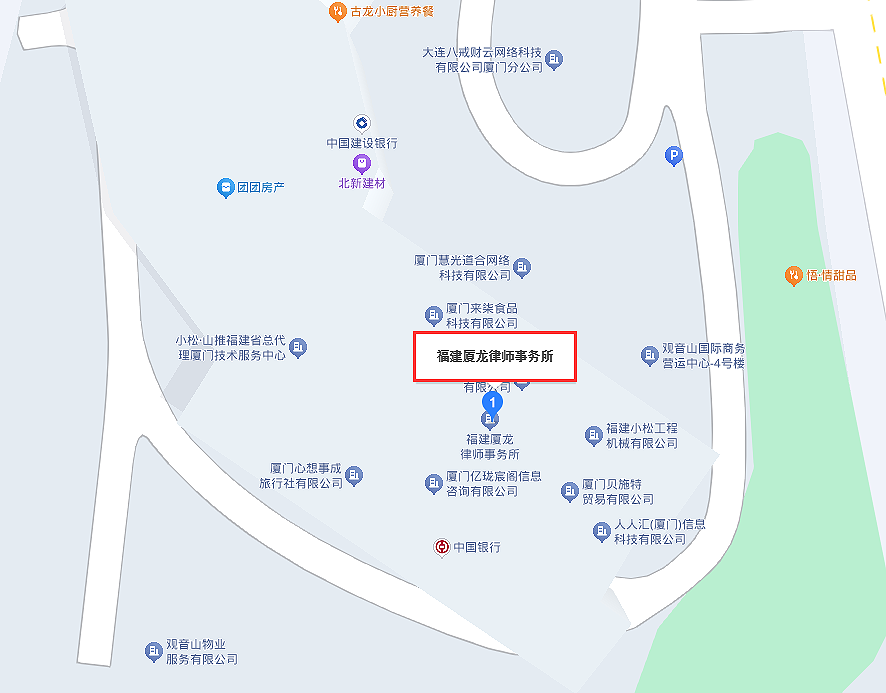Screen dimensions: 886x693
Task: Tap 大连八戒财云网络科技 marker
Action: point(554,60)
